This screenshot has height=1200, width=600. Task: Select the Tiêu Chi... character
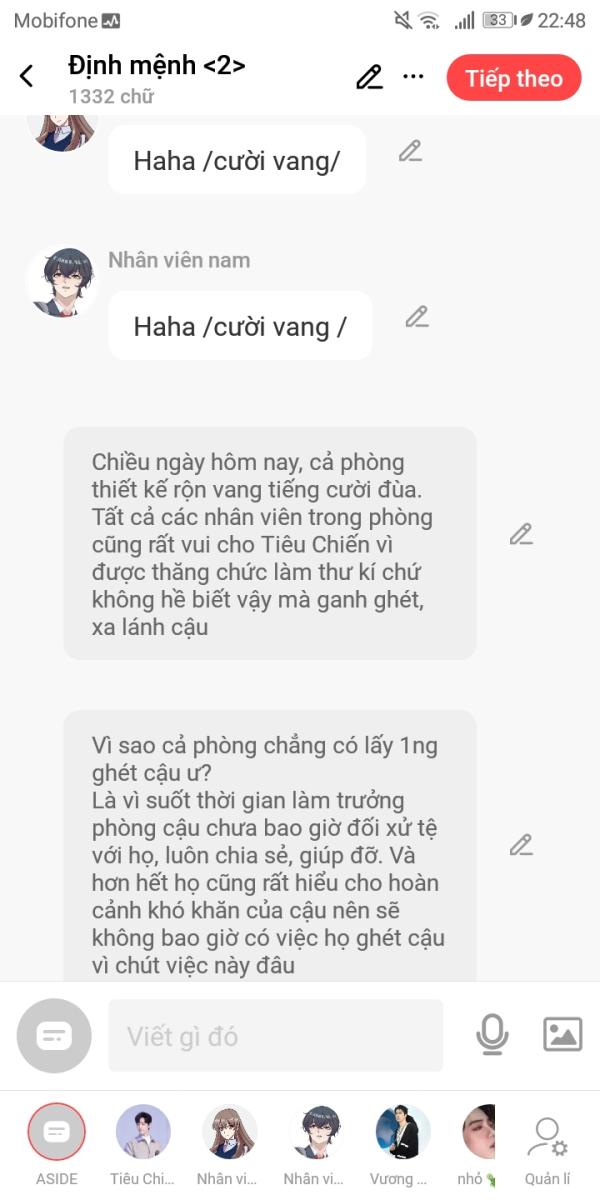pos(143,1146)
